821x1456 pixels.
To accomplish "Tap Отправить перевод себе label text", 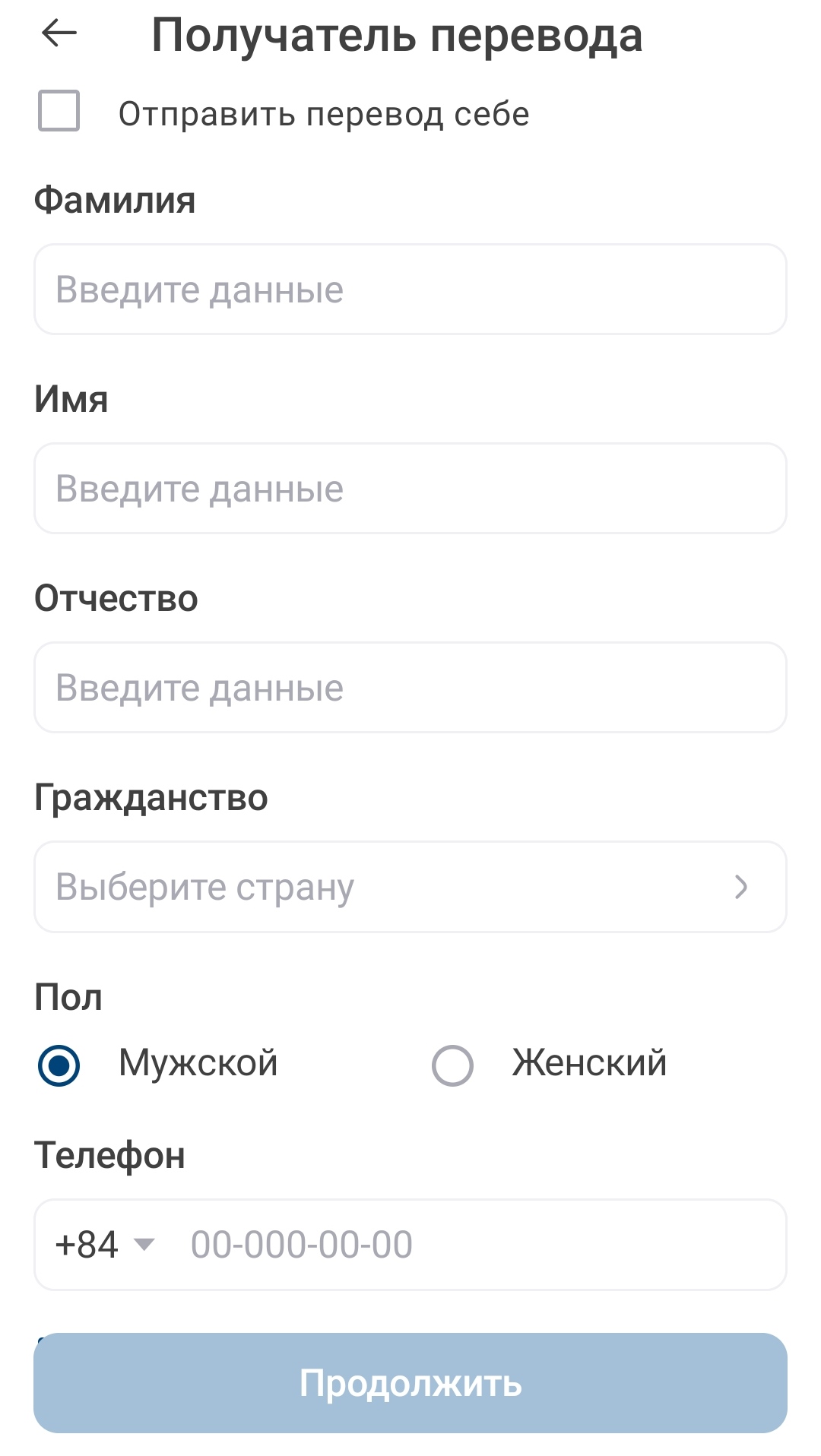I will (x=322, y=114).
